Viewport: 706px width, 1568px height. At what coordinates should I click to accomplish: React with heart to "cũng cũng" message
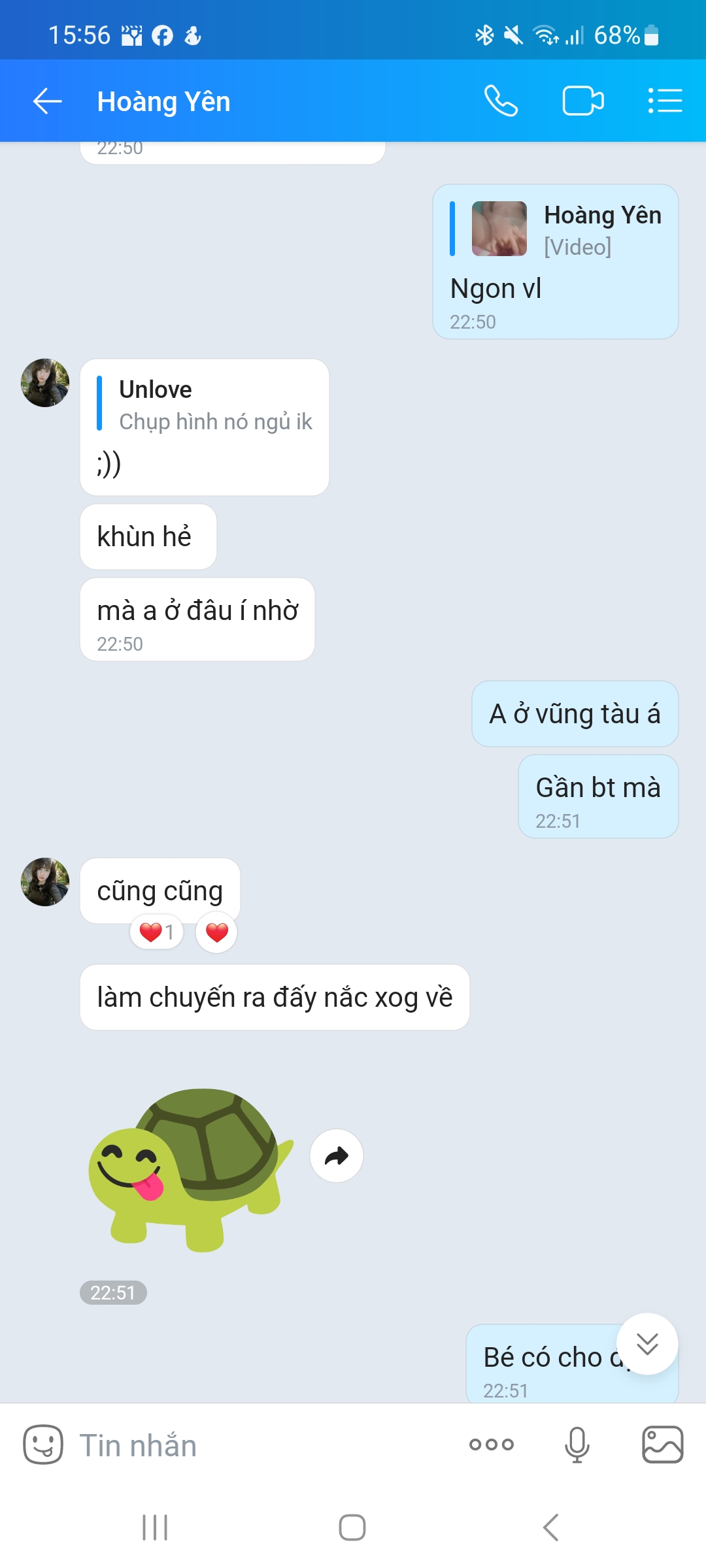point(216,932)
